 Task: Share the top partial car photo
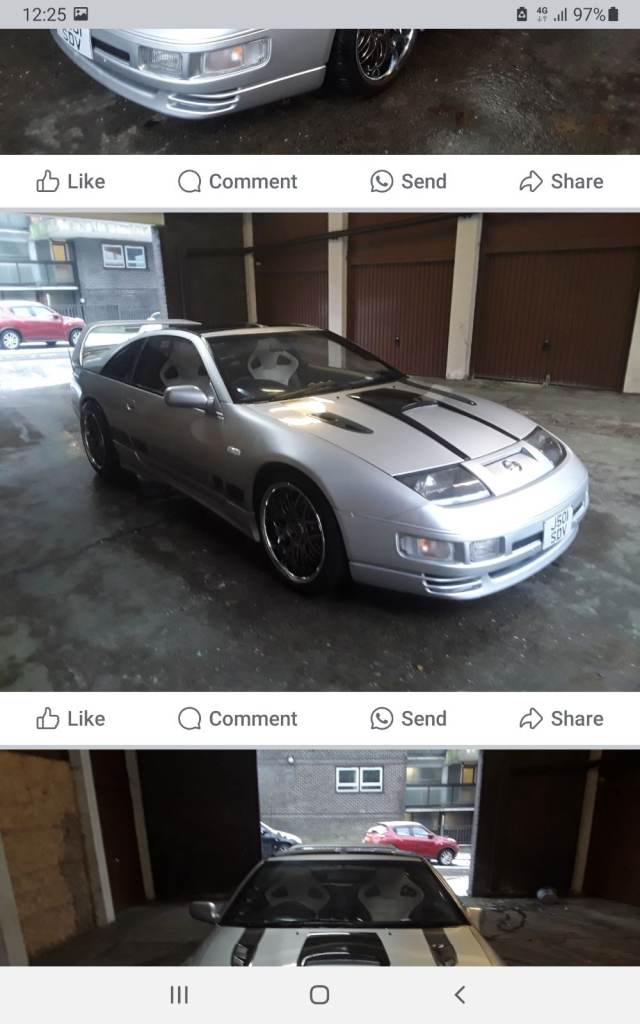561,181
